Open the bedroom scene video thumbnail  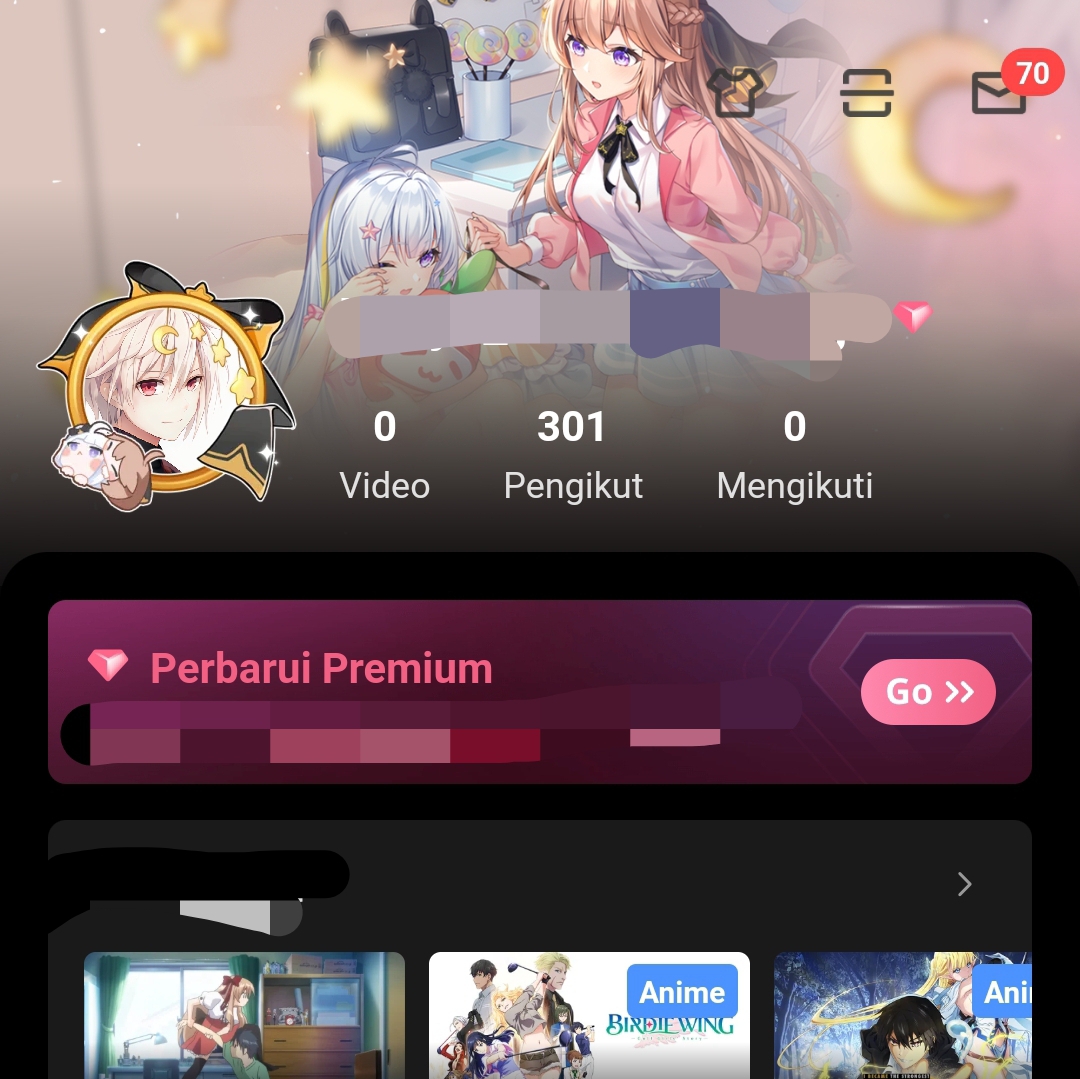244,1015
